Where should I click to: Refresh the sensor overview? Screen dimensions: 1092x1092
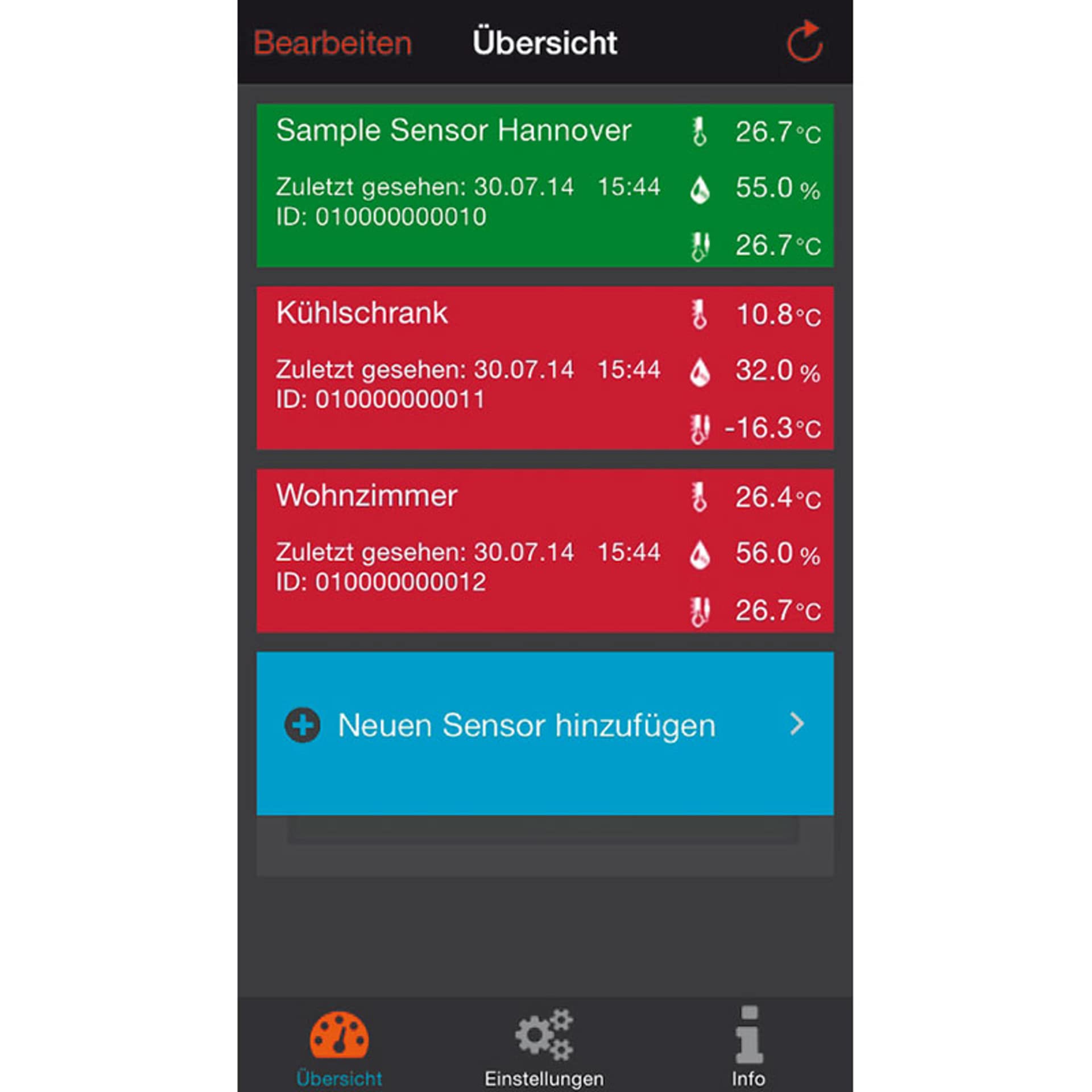(805, 42)
